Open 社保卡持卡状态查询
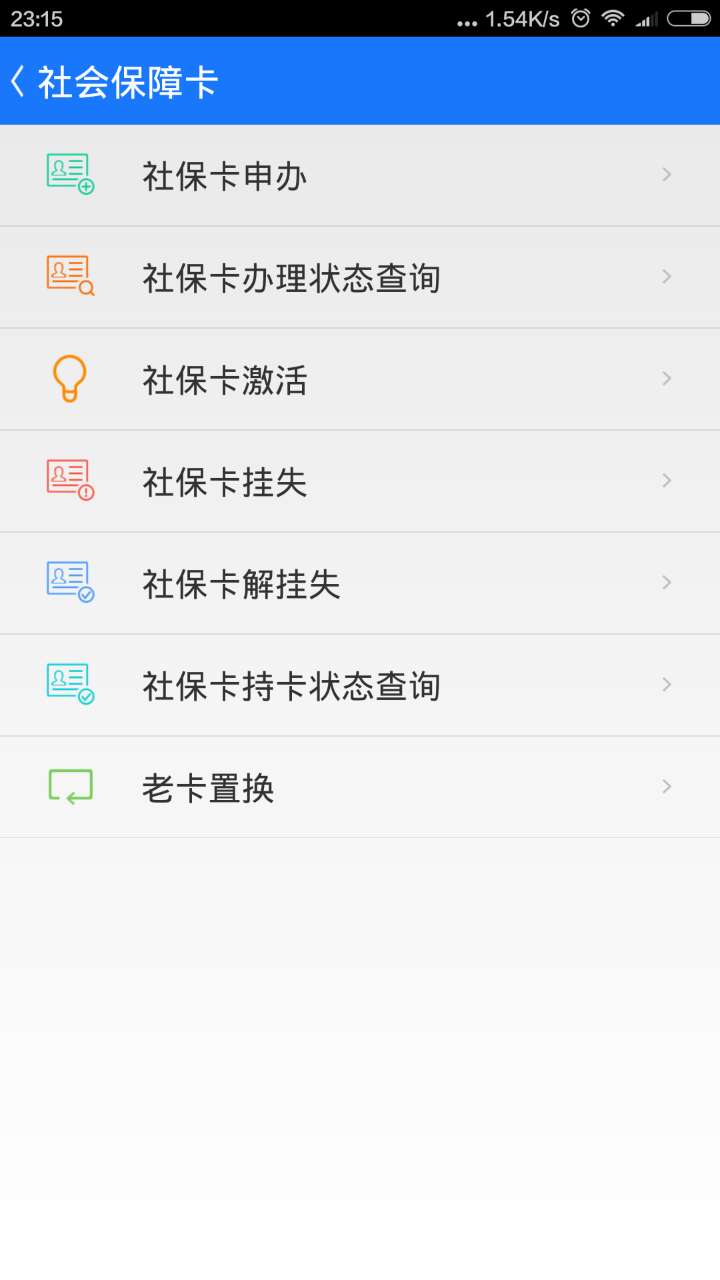Screen dimensions: 720x1280 360,685
